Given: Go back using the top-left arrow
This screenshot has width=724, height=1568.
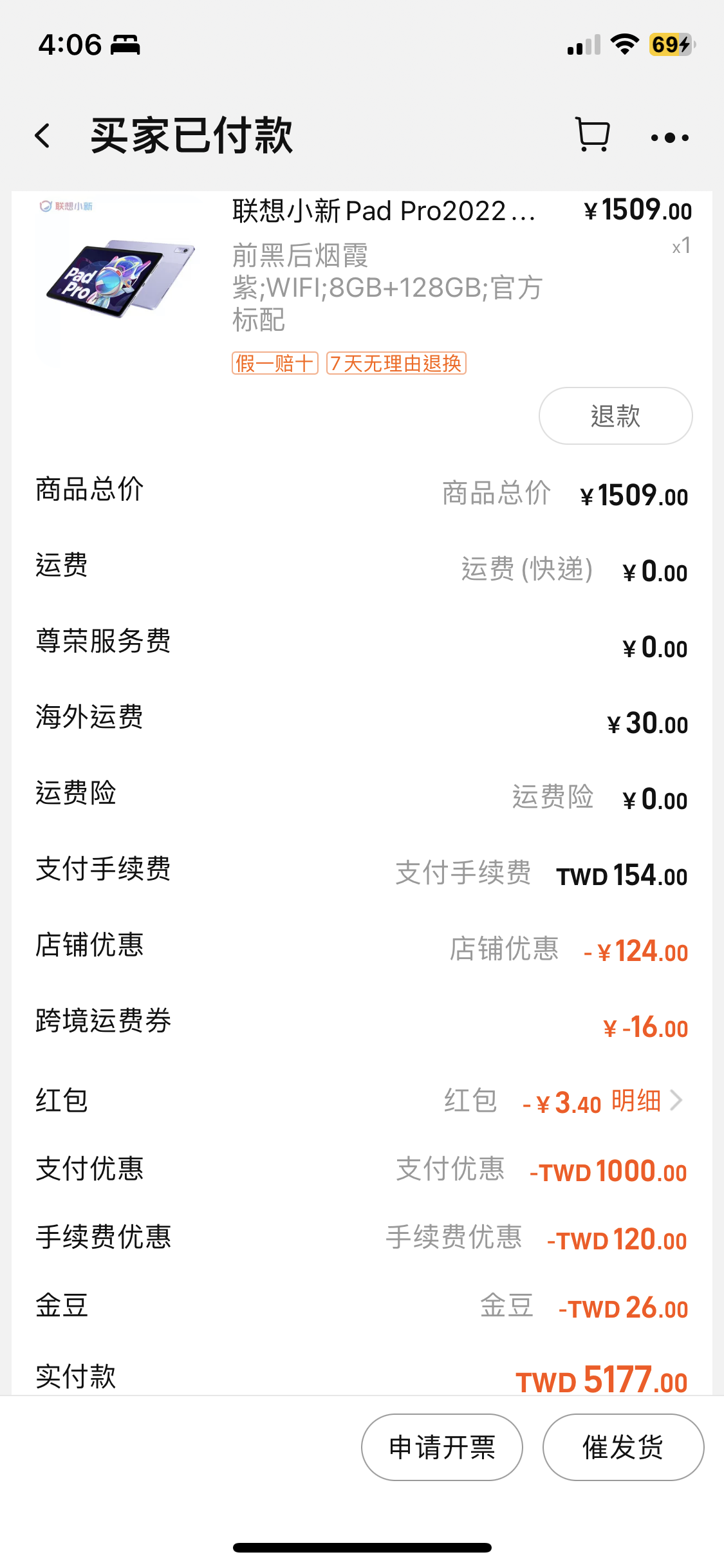Looking at the screenshot, I should pyautogui.click(x=42, y=136).
